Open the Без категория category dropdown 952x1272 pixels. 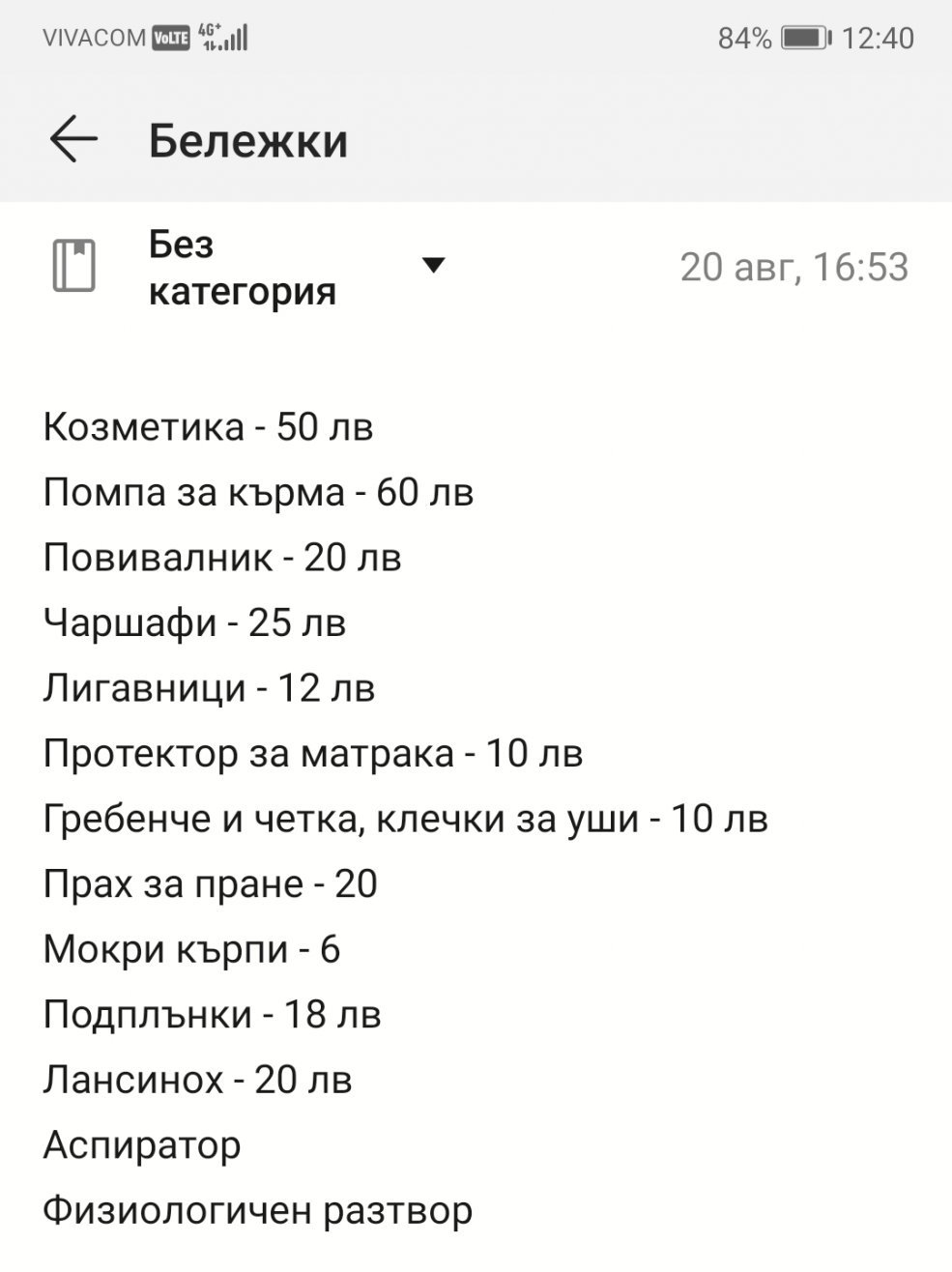pyautogui.click(x=434, y=266)
